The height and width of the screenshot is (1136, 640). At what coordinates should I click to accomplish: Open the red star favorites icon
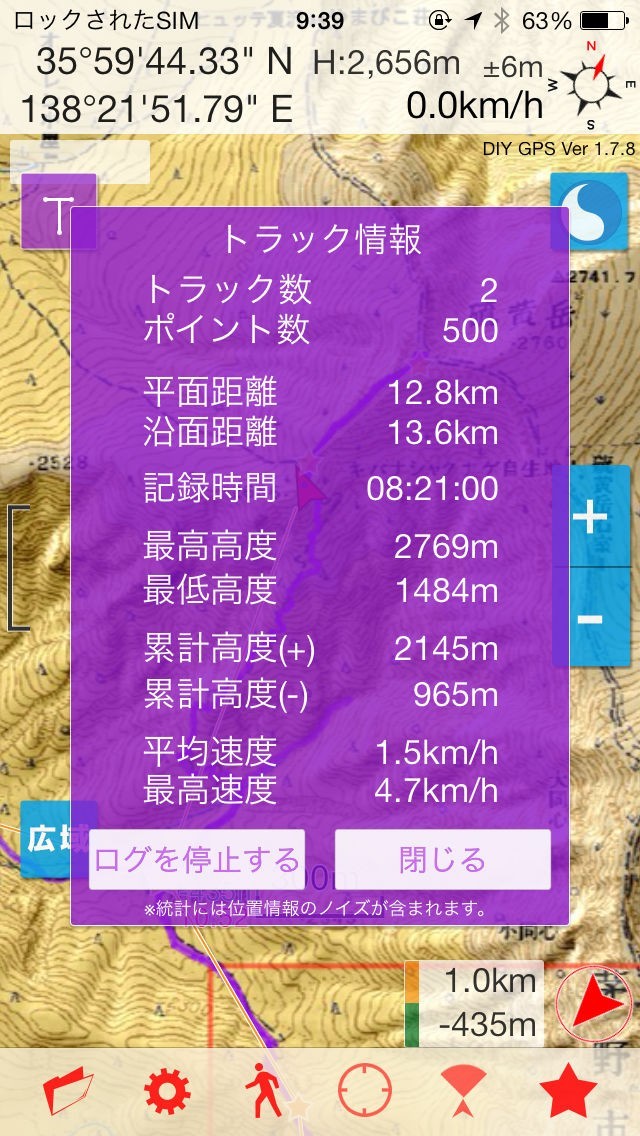click(x=568, y=1090)
